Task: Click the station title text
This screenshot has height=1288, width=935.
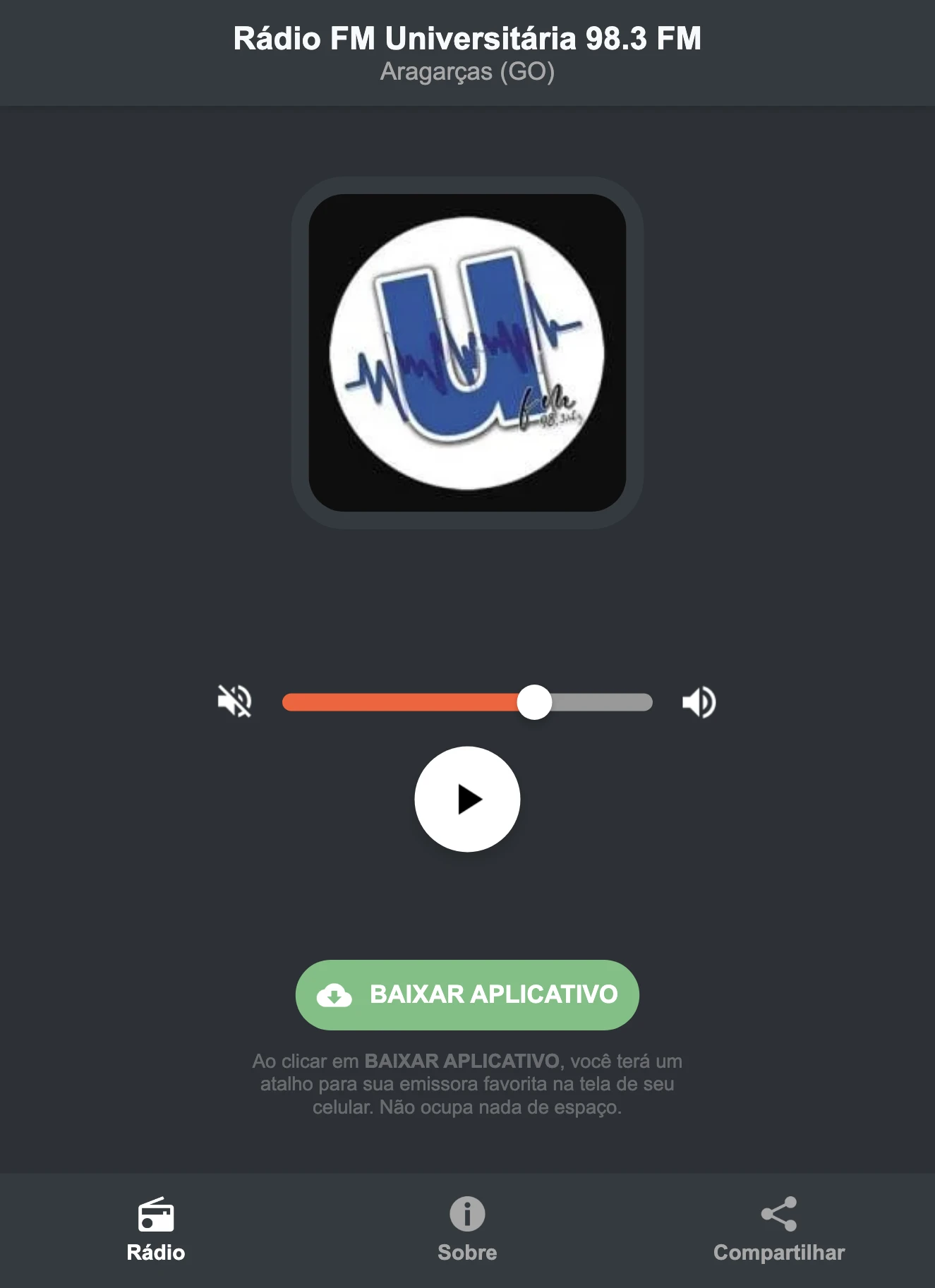Action: 467,40
